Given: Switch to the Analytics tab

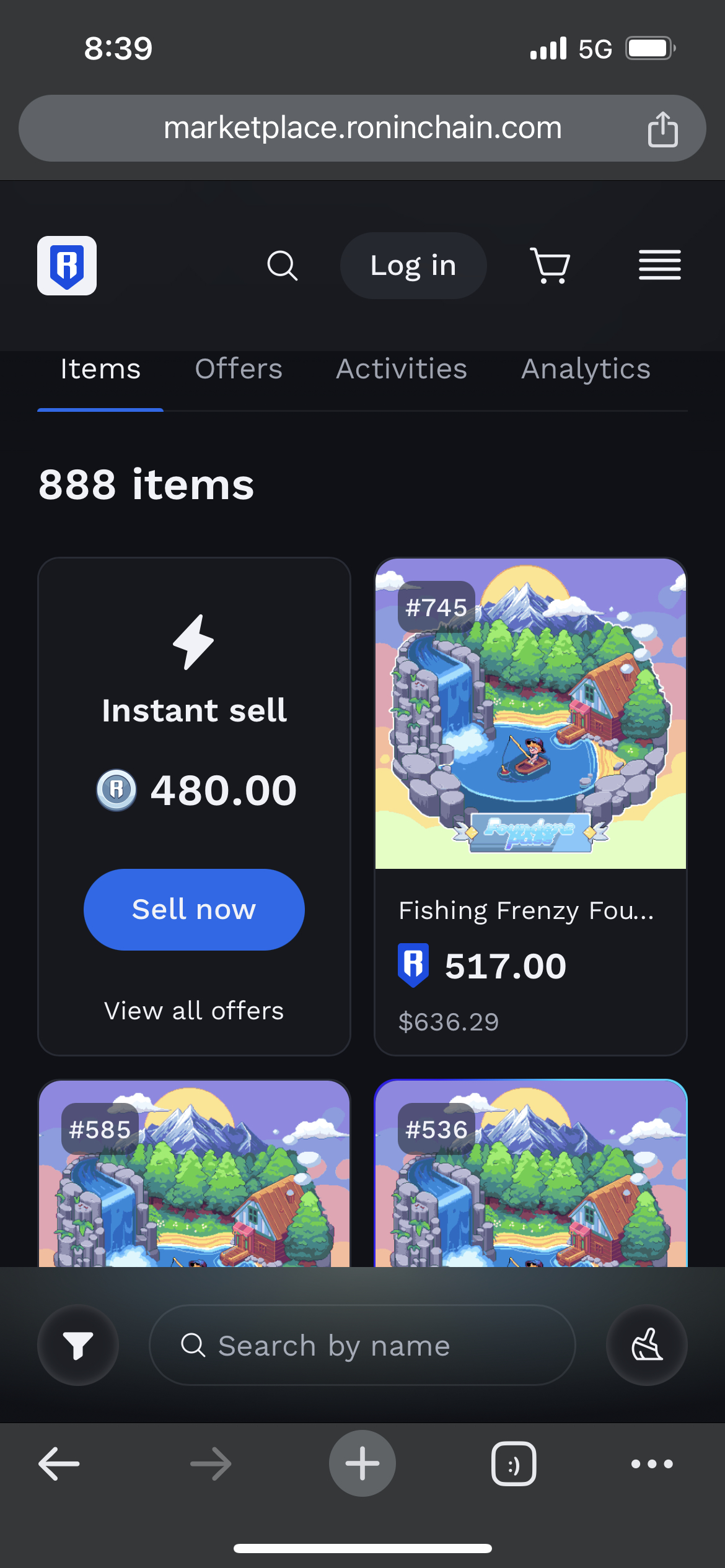Looking at the screenshot, I should [x=586, y=369].
